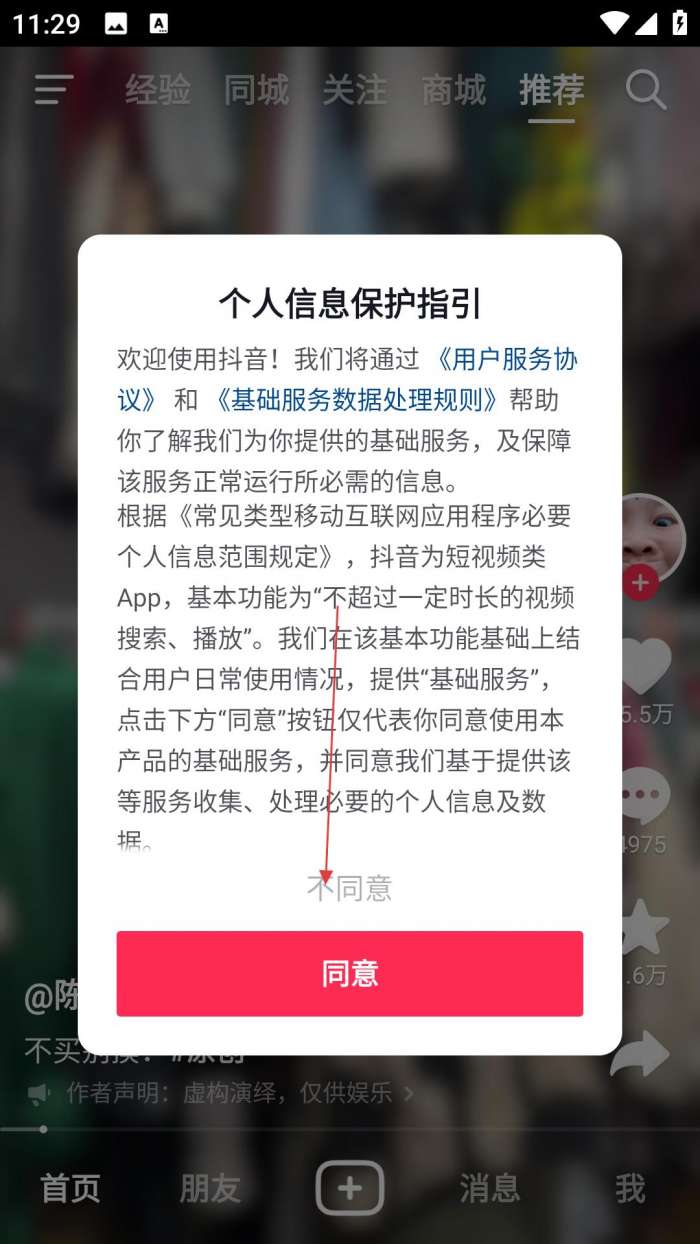Switch to the 商城 tab

coord(454,90)
